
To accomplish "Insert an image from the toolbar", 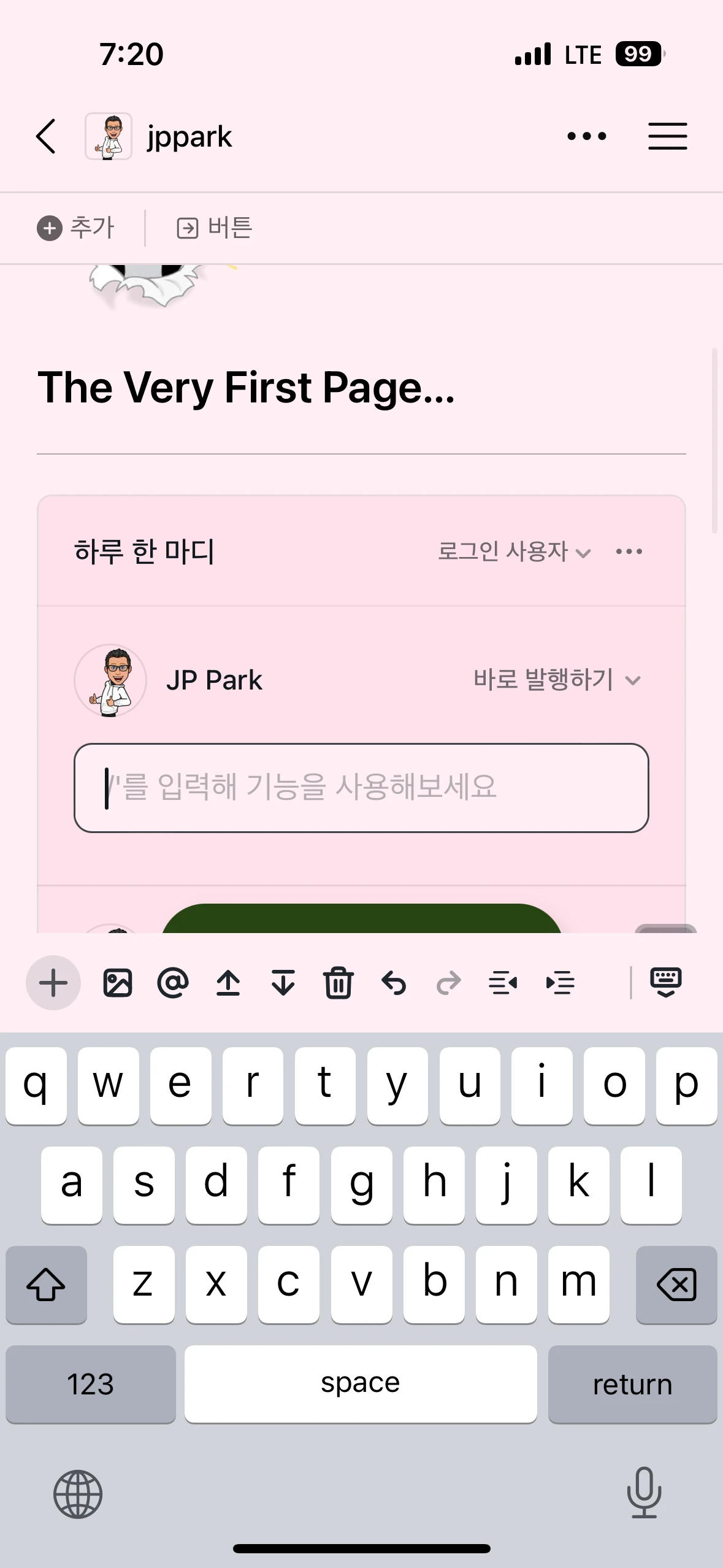I will [118, 983].
